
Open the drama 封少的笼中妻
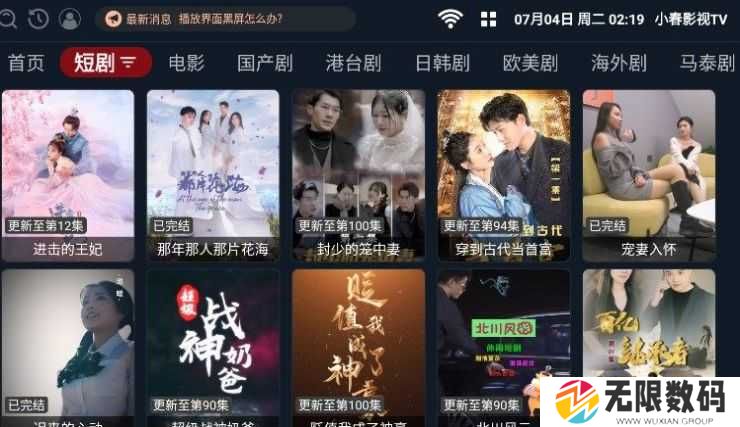(358, 170)
